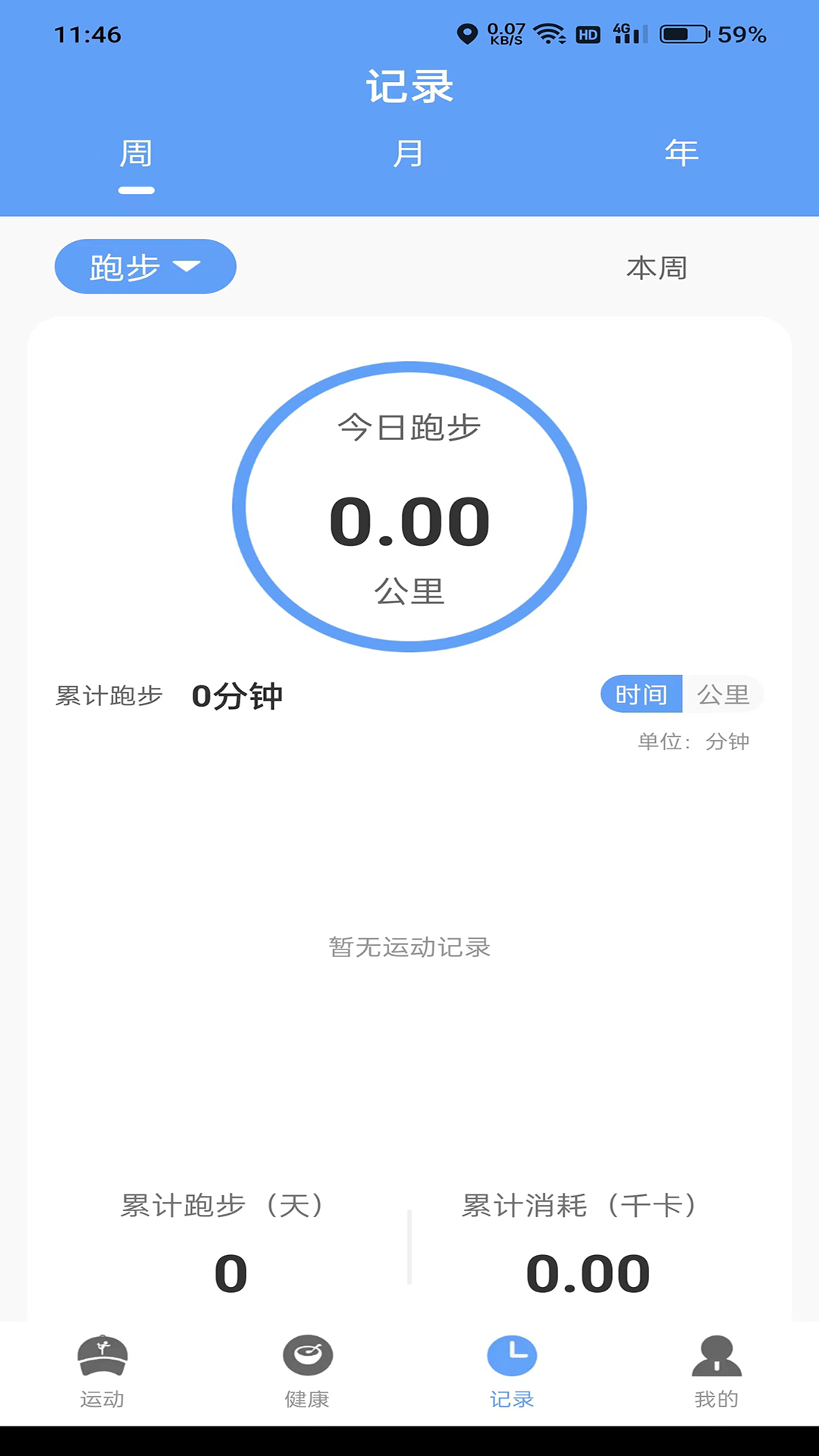
Task: Select 时间 in the unit switcher
Action: tap(641, 694)
